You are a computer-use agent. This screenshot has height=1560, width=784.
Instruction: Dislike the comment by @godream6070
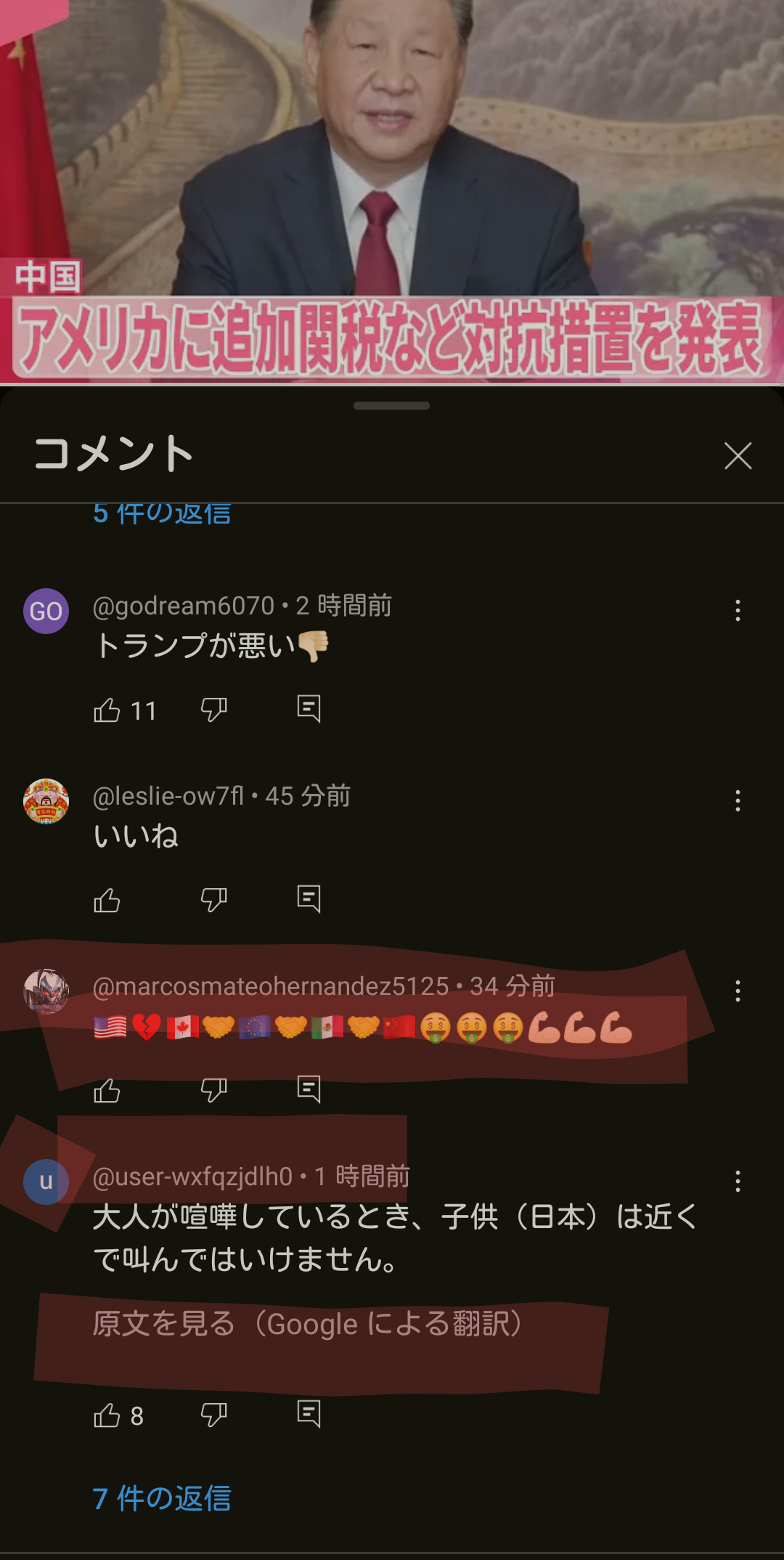[213, 710]
